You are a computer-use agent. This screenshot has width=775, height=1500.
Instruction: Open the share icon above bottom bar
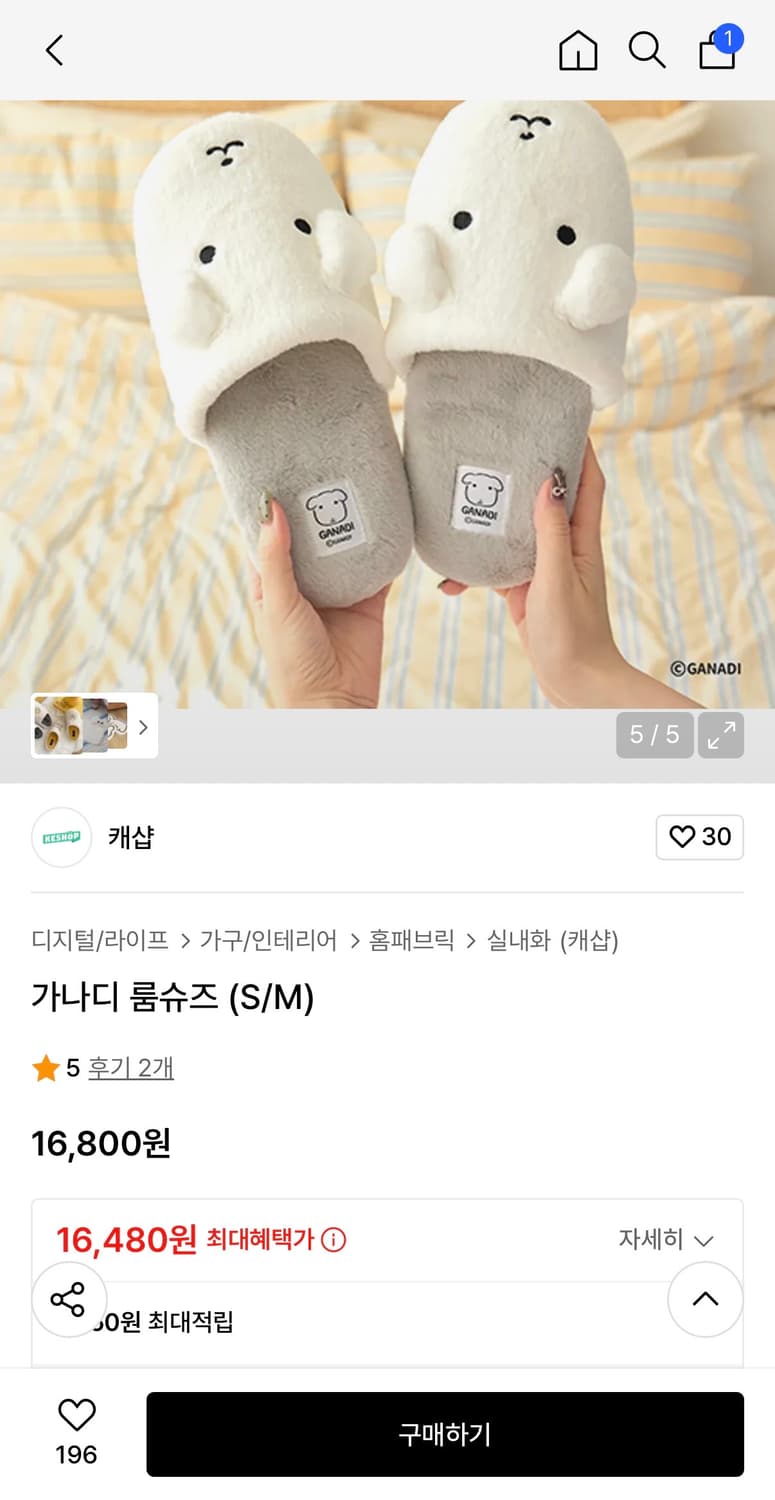coord(69,1300)
